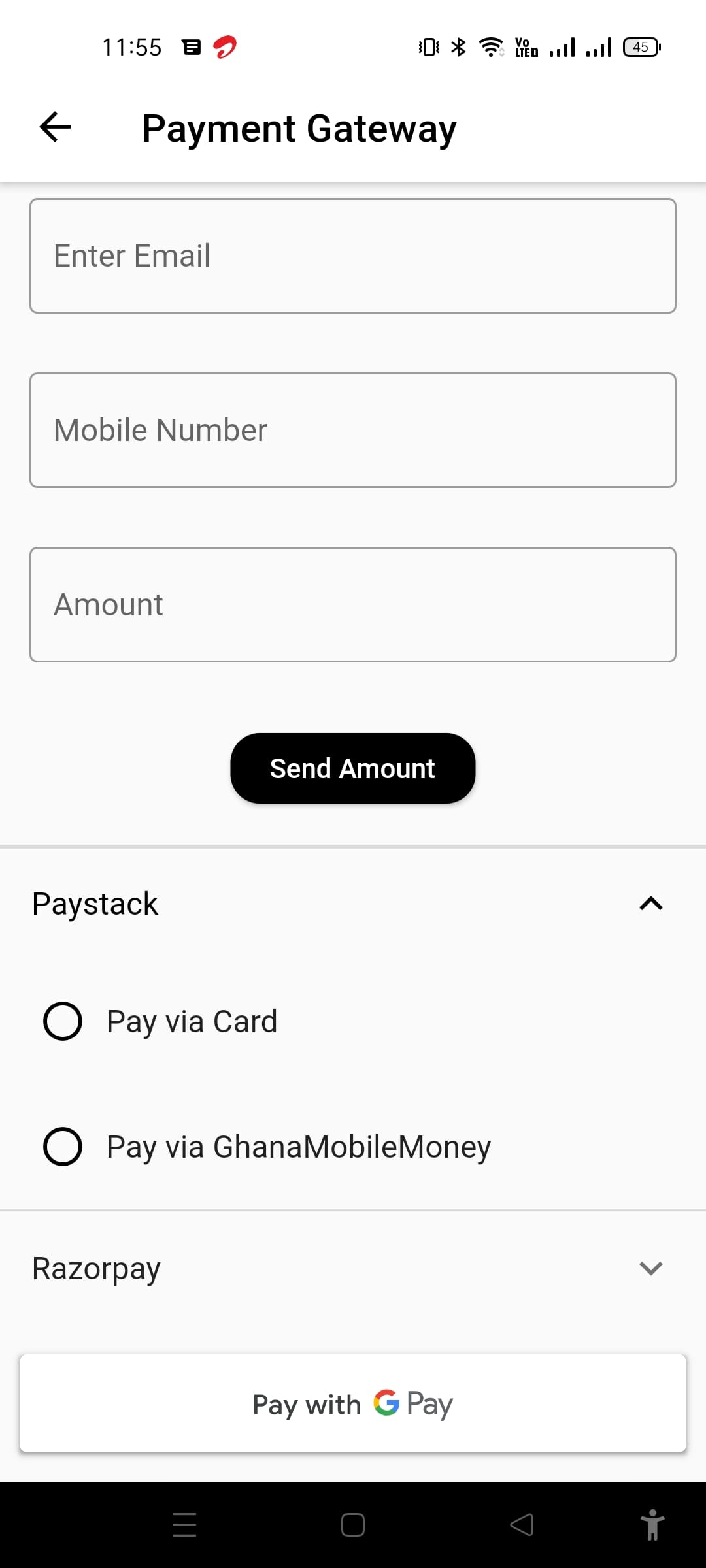Viewport: 706px width, 1568px height.
Task: Go to the home screen
Action: 353,1525
